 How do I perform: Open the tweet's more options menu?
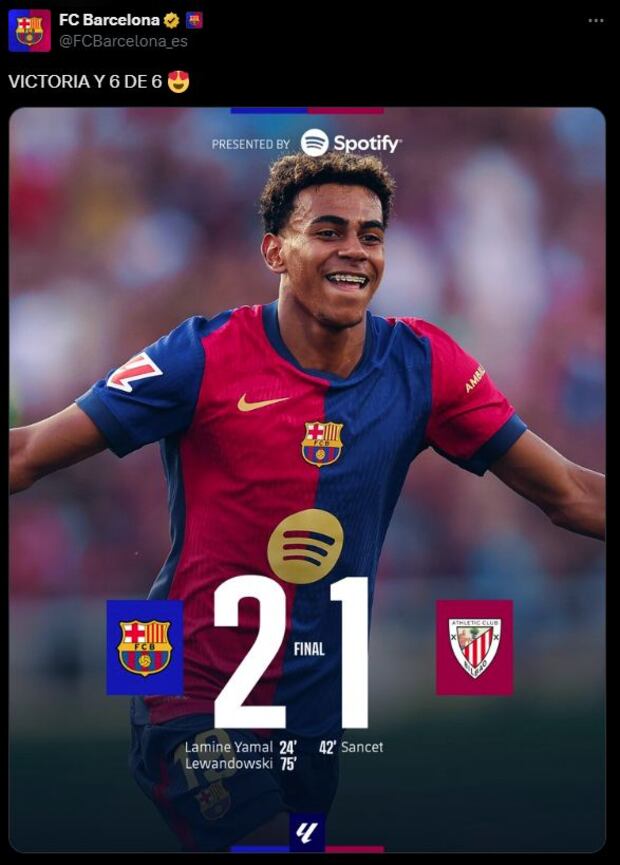tap(595, 20)
